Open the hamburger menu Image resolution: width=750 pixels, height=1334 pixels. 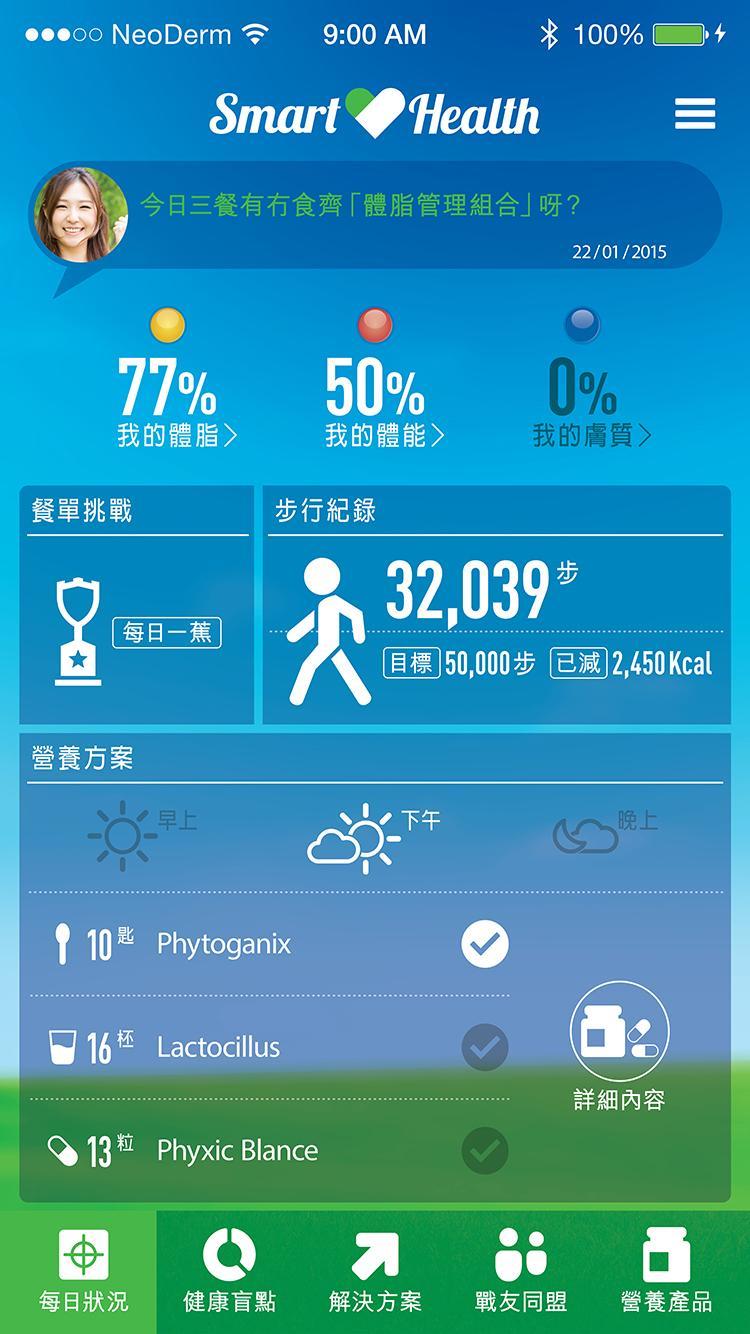pyautogui.click(x=694, y=114)
